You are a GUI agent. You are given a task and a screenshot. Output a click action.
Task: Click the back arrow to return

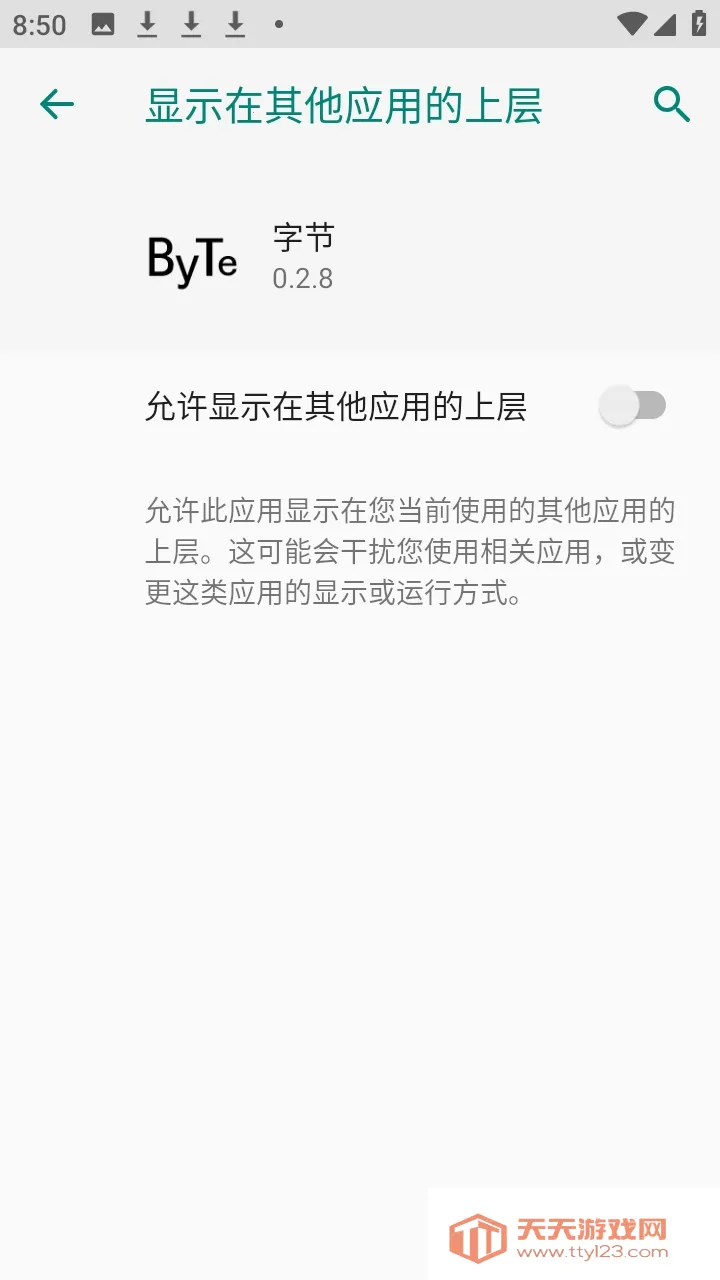(57, 103)
